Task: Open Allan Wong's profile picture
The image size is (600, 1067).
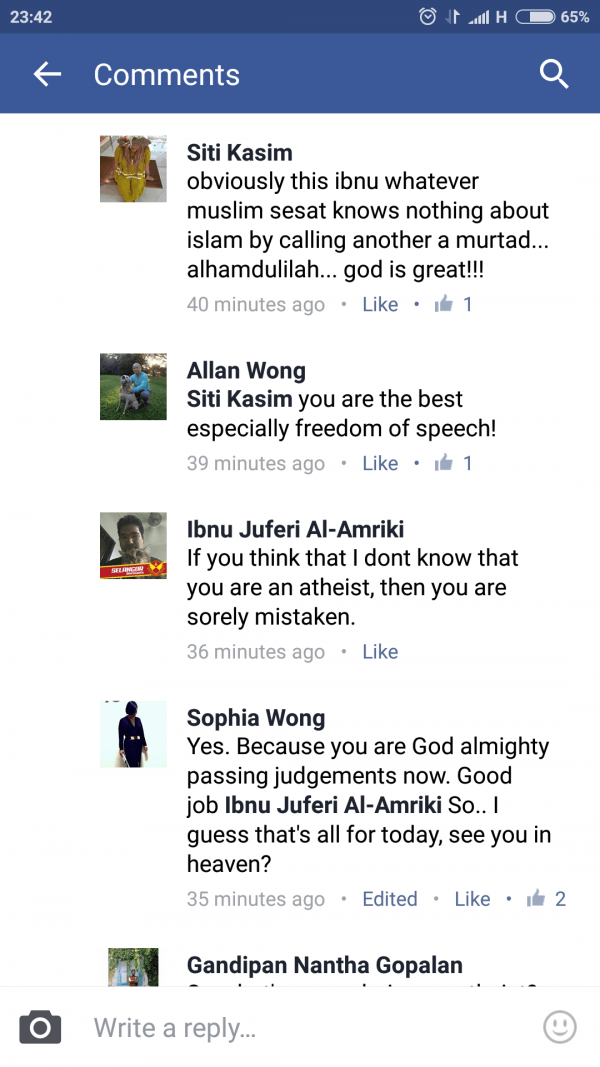Action: (133, 386)
